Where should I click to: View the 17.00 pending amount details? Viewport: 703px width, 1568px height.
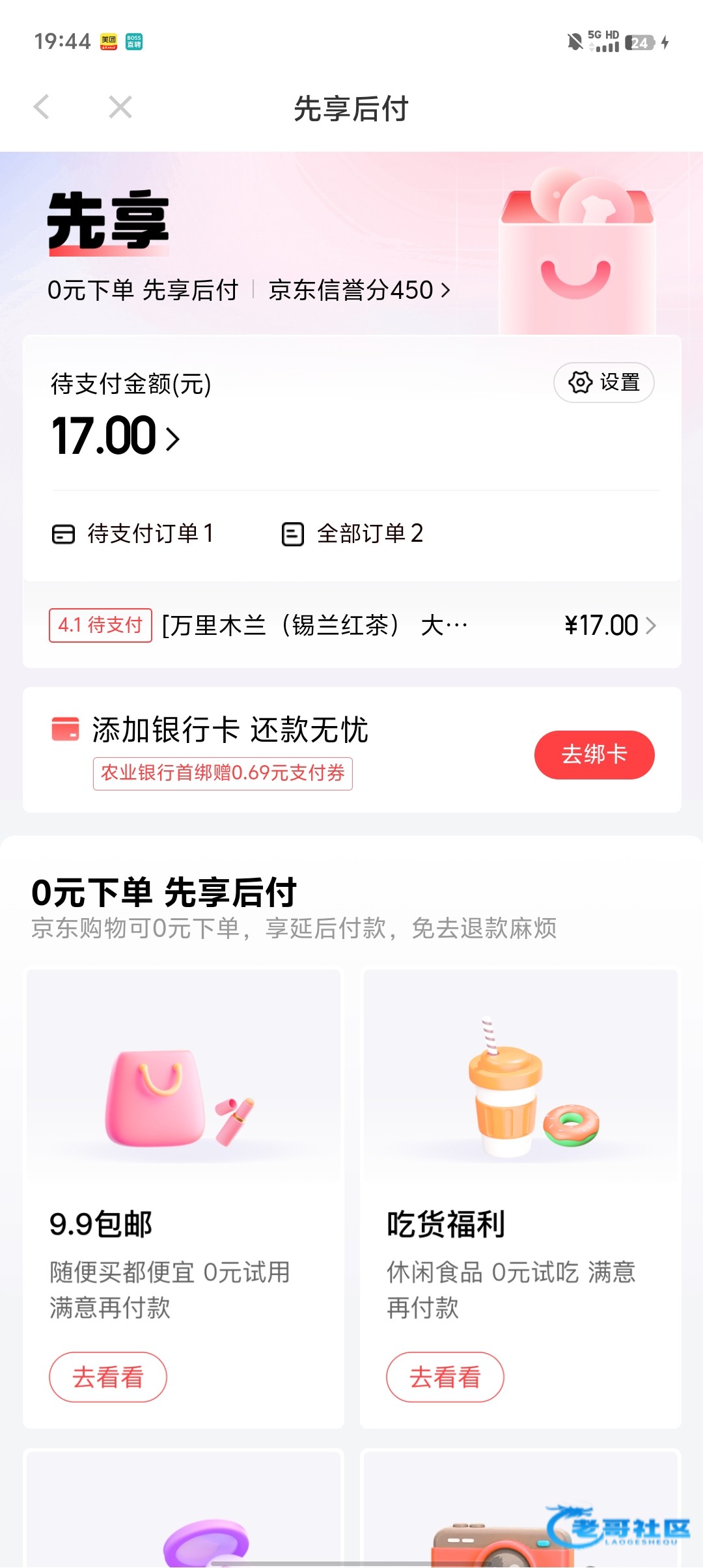(x=116, y=437)
